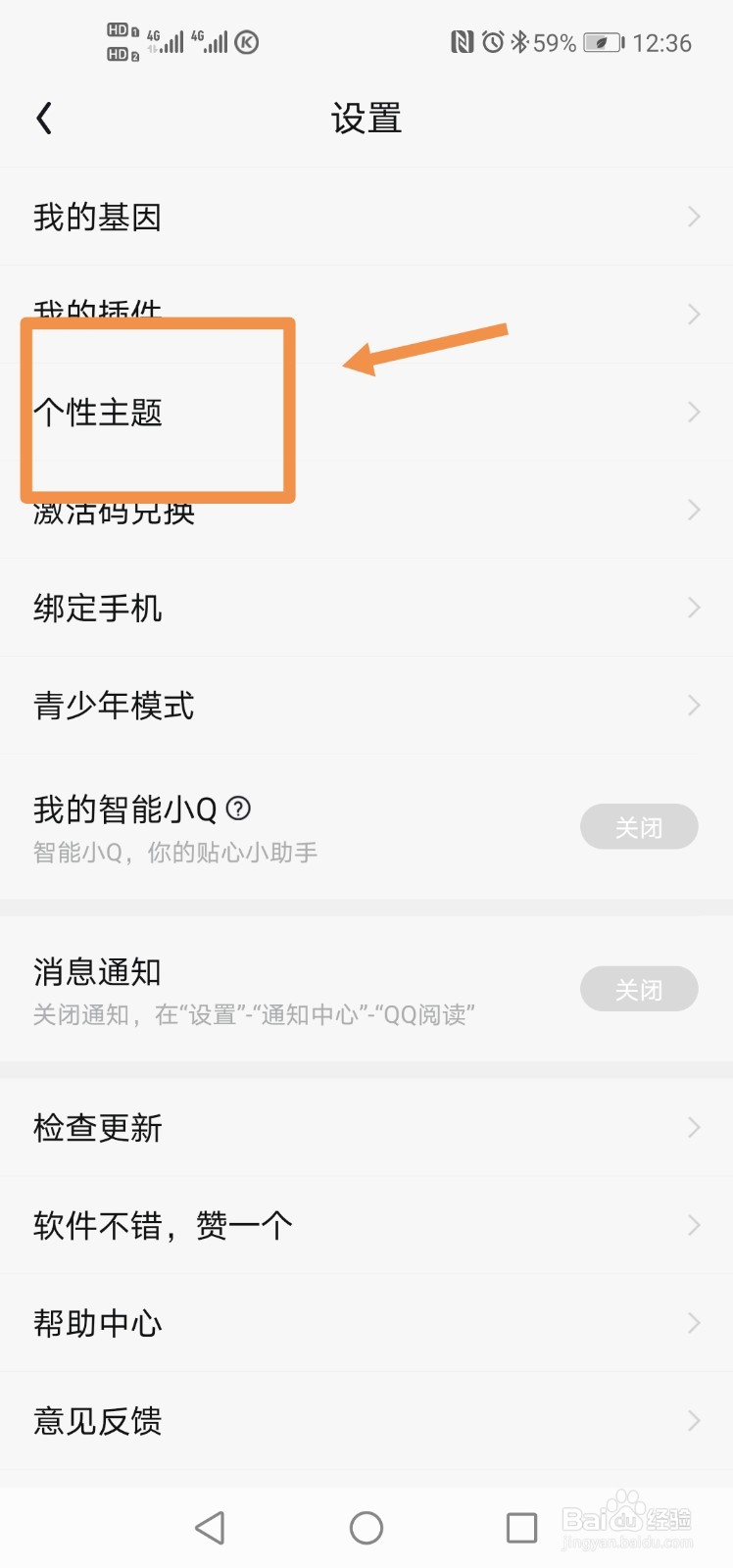Tap the circular K icon near signal bars
The width and height of the screenshot is (733, 1568).
[x=248, y=44]
